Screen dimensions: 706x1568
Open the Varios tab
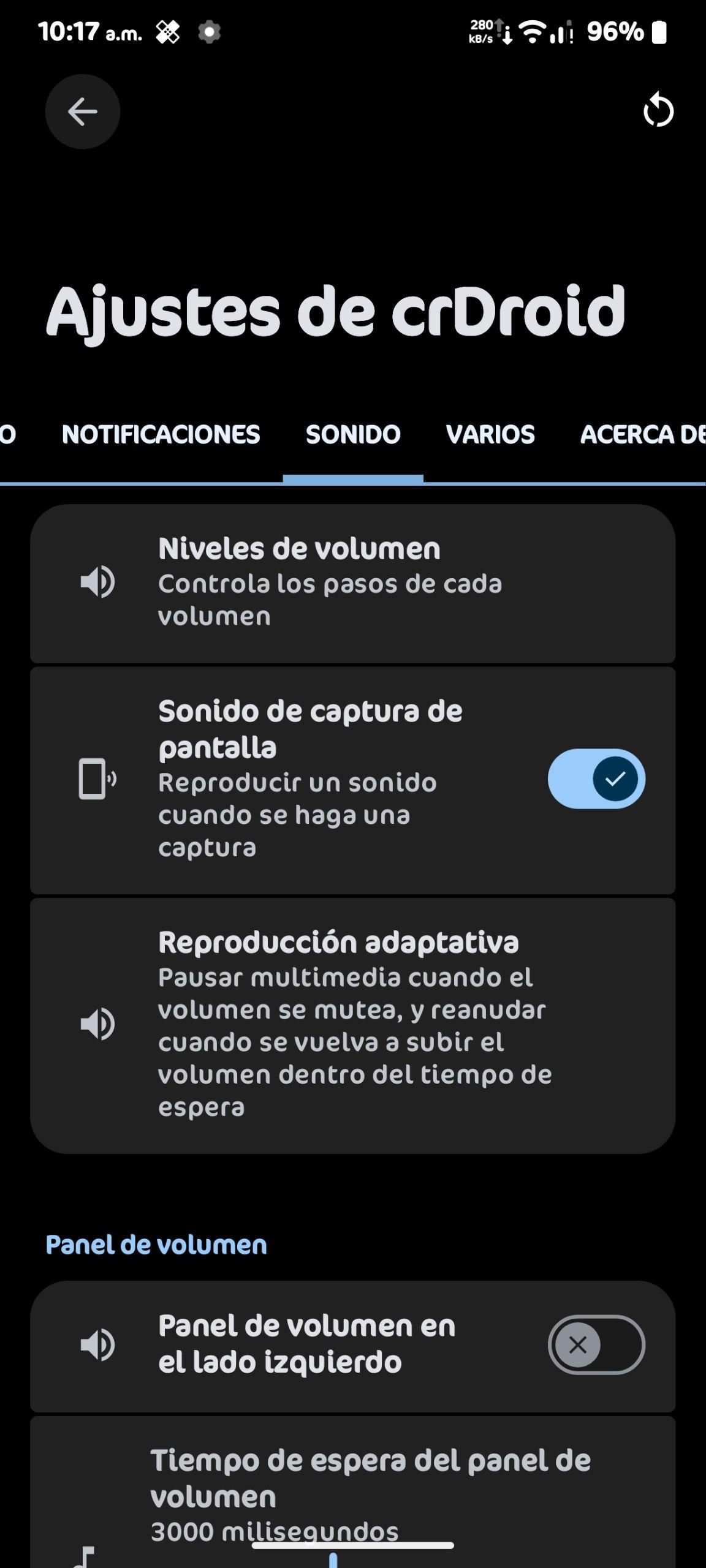pyautogui.click(x=490, y=434)
